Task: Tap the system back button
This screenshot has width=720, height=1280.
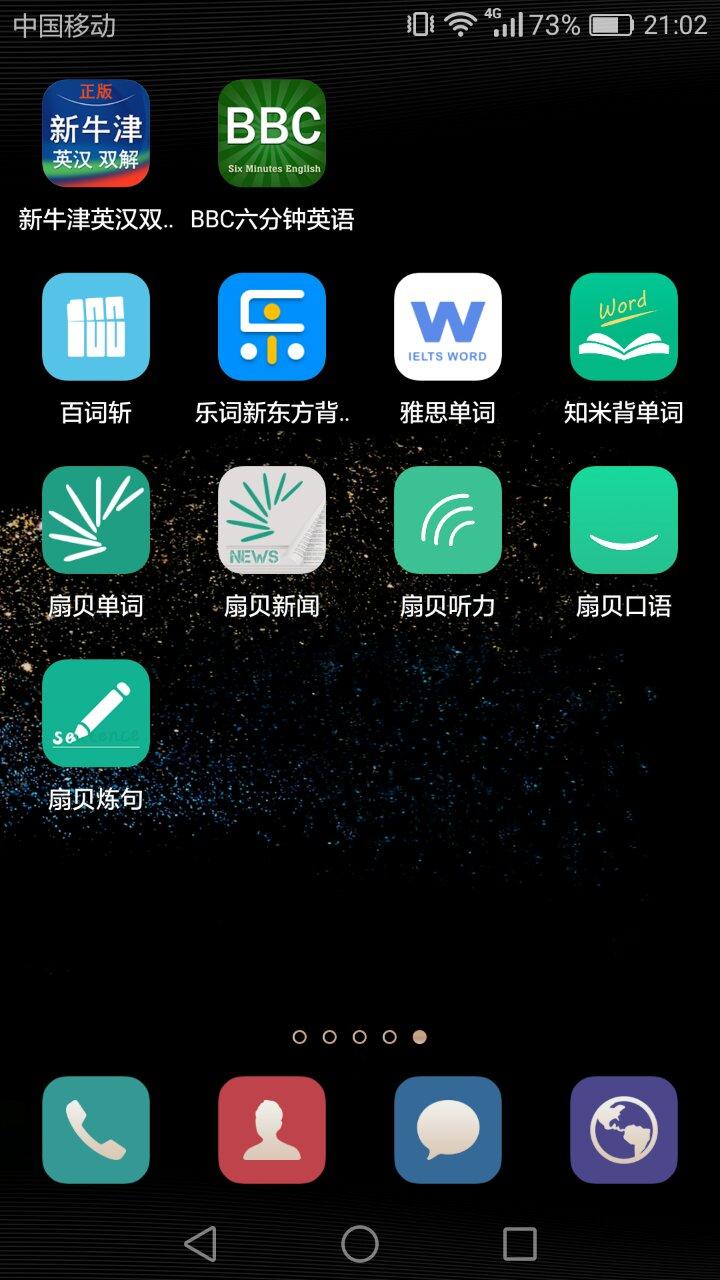Action: click(x=201, y=1244)
